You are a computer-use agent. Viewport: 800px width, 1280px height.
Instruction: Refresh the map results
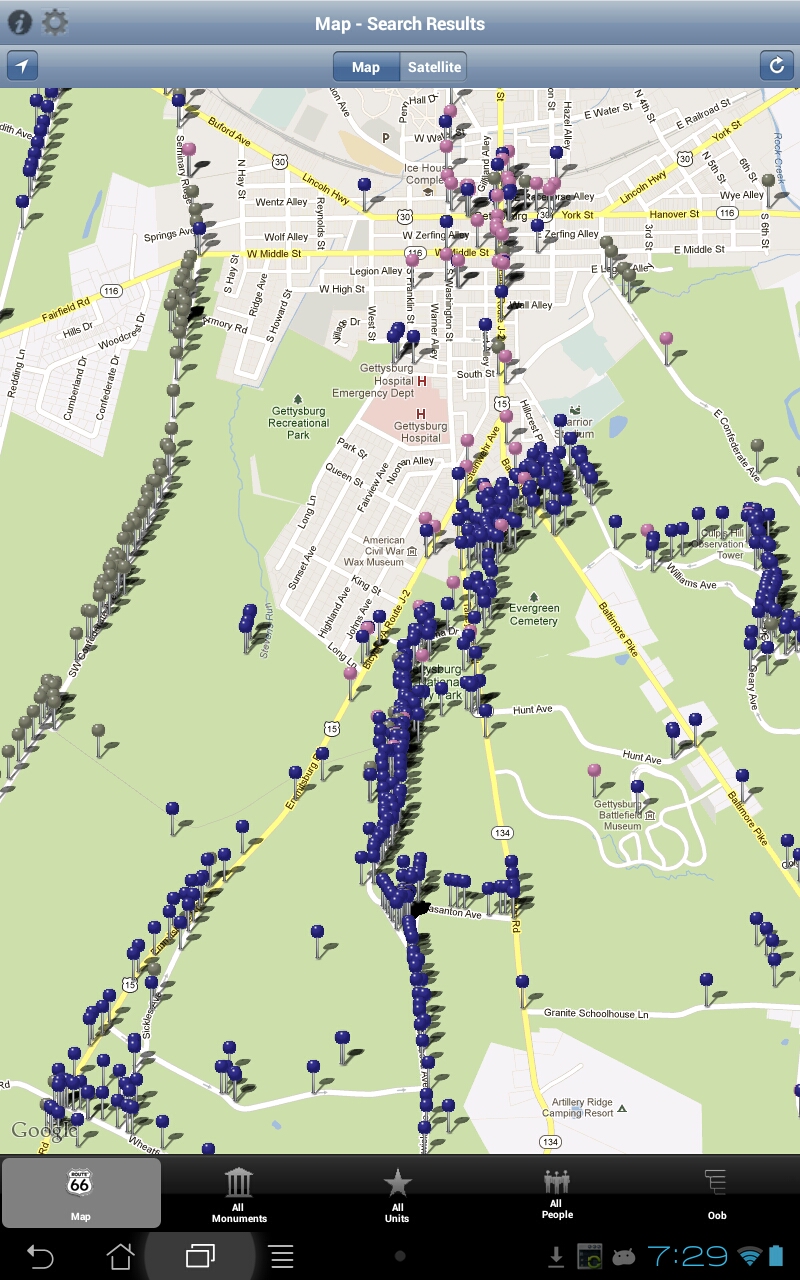click(777, 66)
